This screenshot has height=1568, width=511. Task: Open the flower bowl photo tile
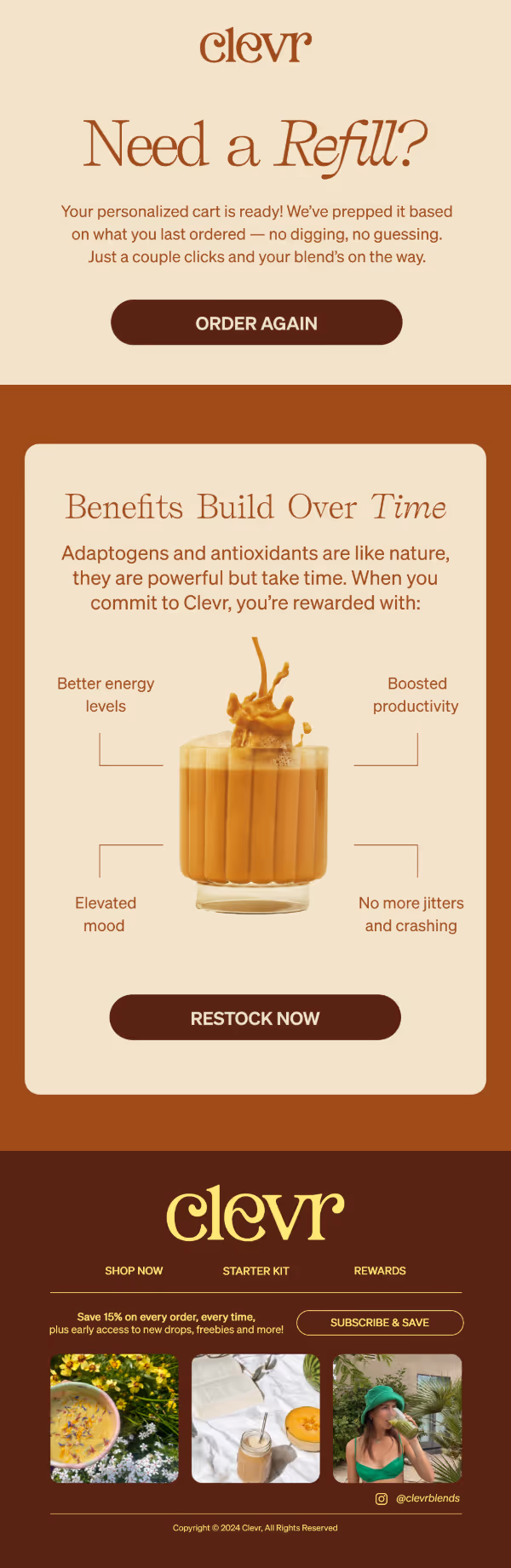pyautogui.click(x=114, y=1418)
